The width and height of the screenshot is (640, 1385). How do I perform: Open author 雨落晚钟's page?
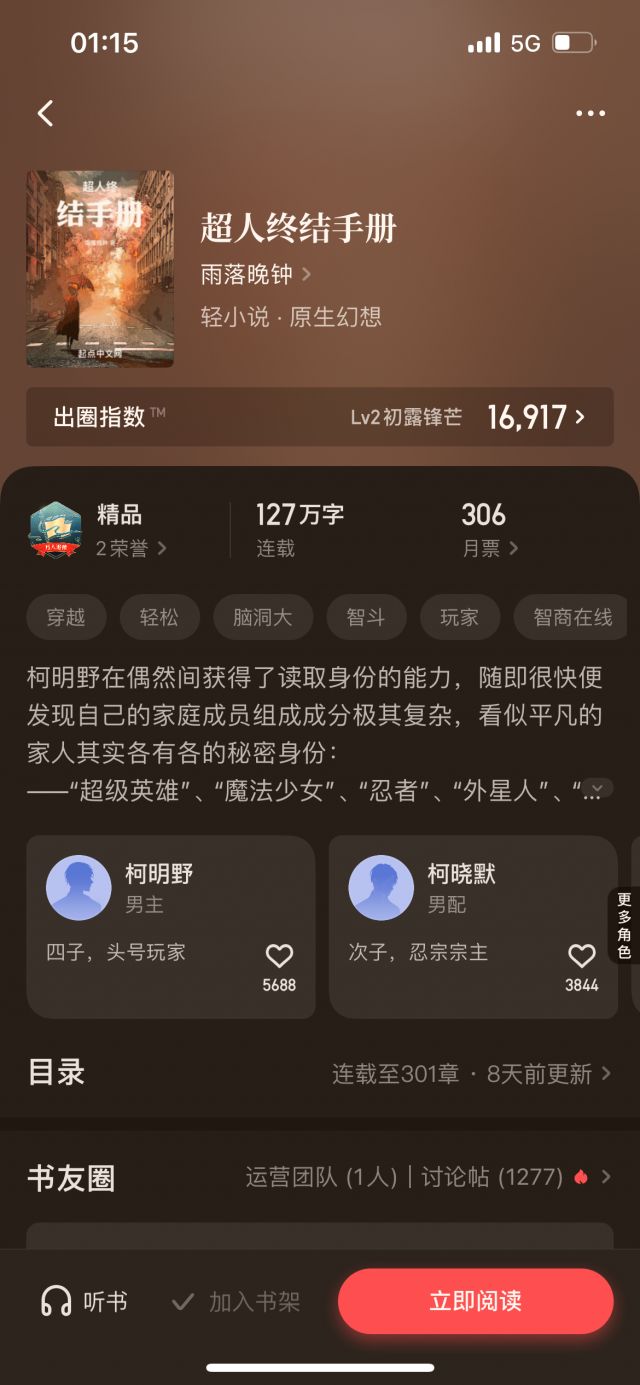point(256,274)
